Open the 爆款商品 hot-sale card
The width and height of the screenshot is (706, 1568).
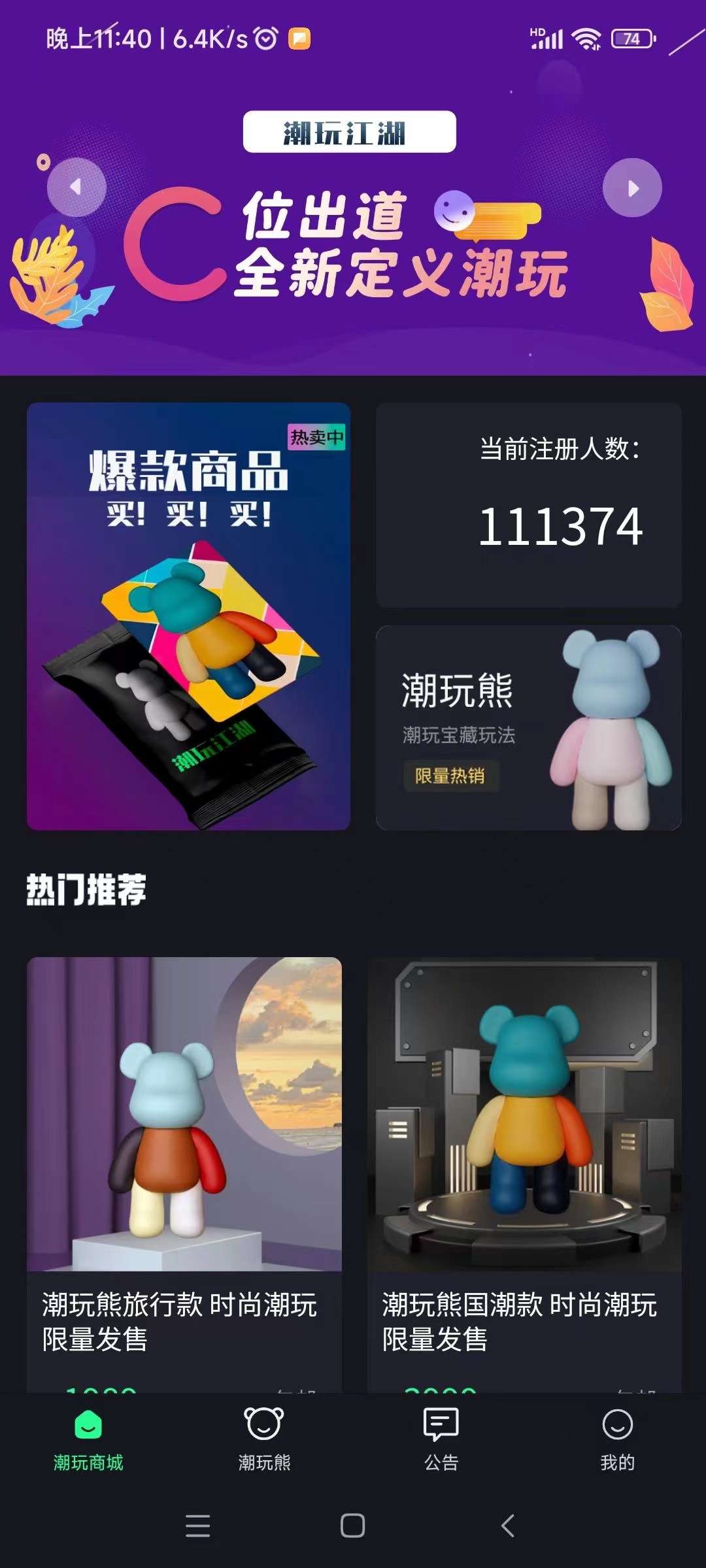tap(188, 616)
